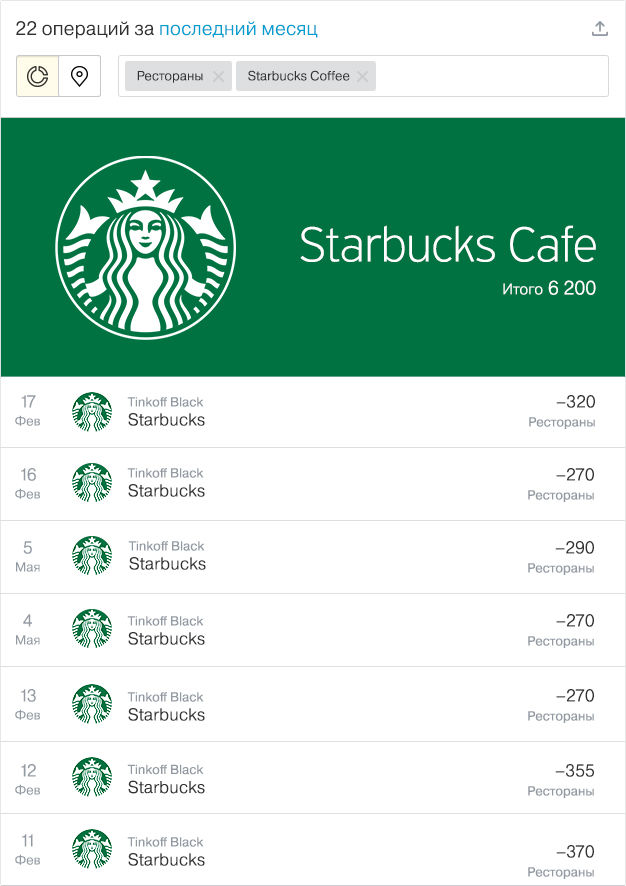626x886 pixels.
Task: Focus the filter input field
Action: tap(490, 76)
